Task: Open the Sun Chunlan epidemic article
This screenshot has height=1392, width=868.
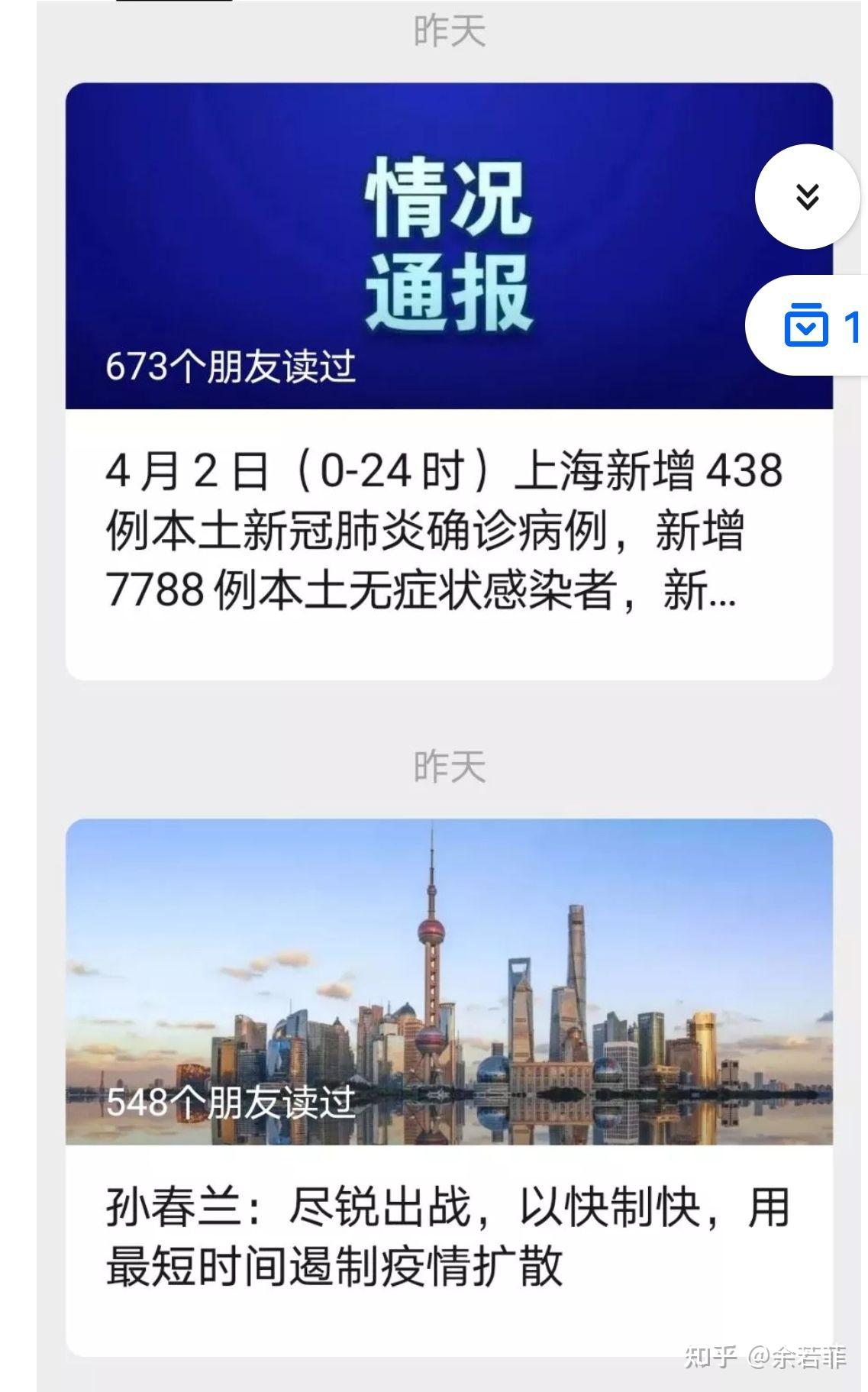Action: tap(448, 1087)
